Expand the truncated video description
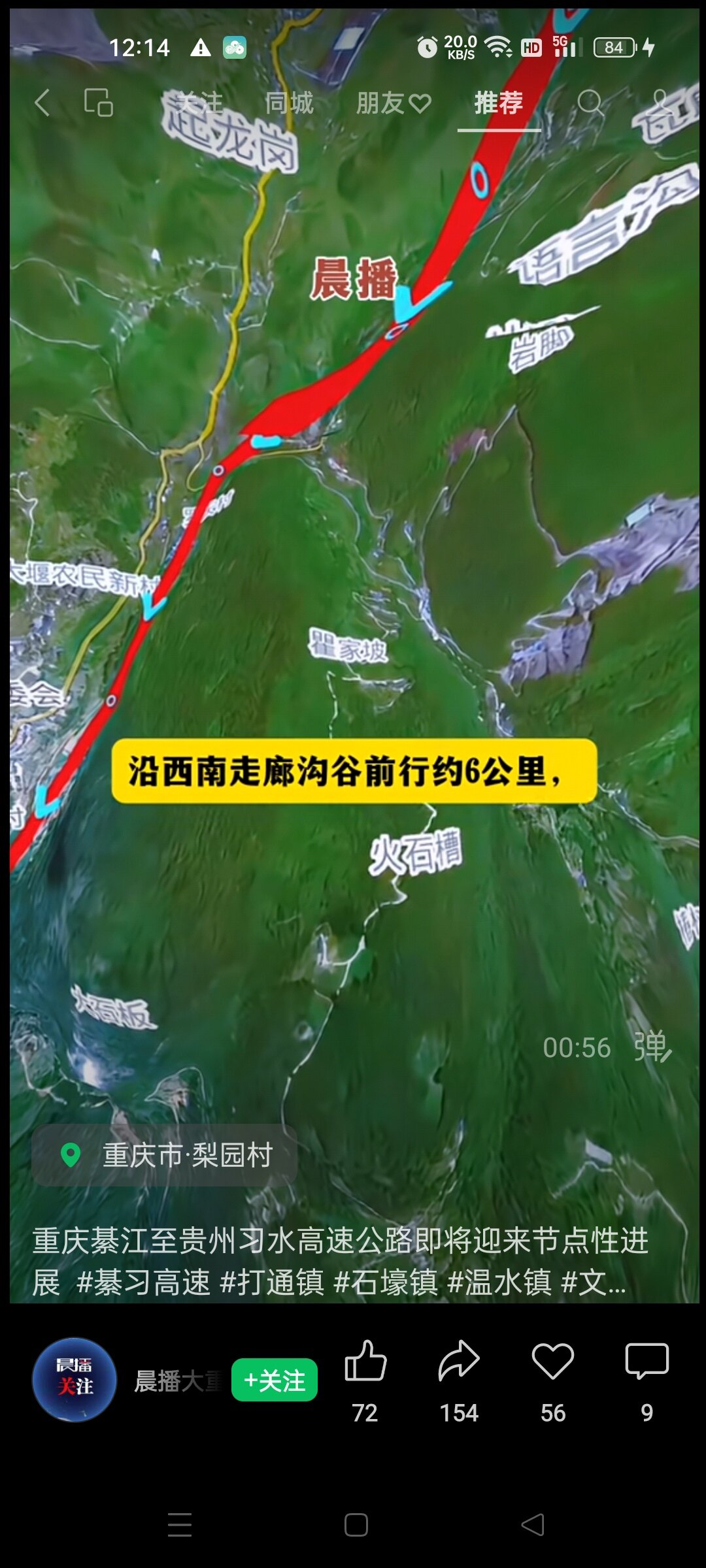706x1568 pixels. [x=608, y=1282]
